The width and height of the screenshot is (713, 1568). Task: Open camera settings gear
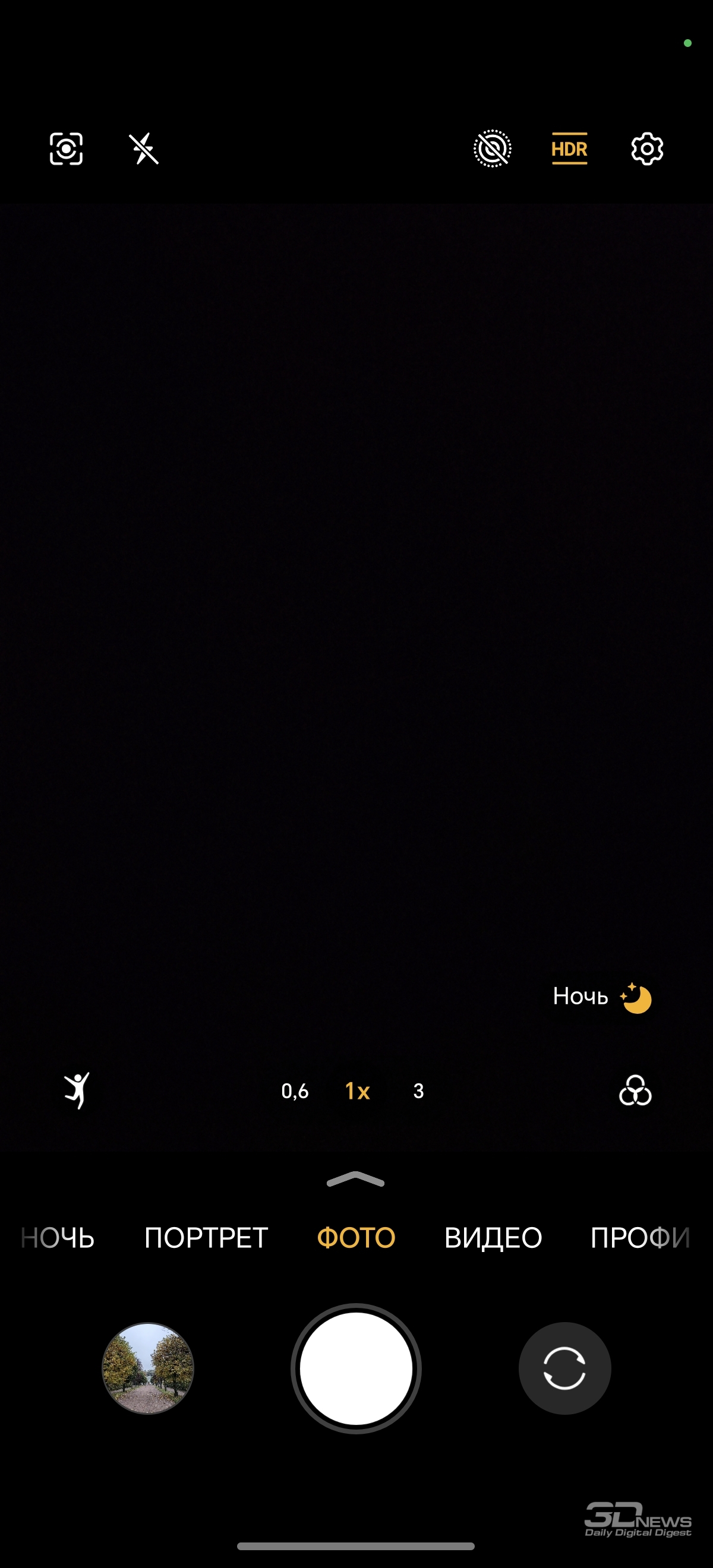click(x=646, y=148)
